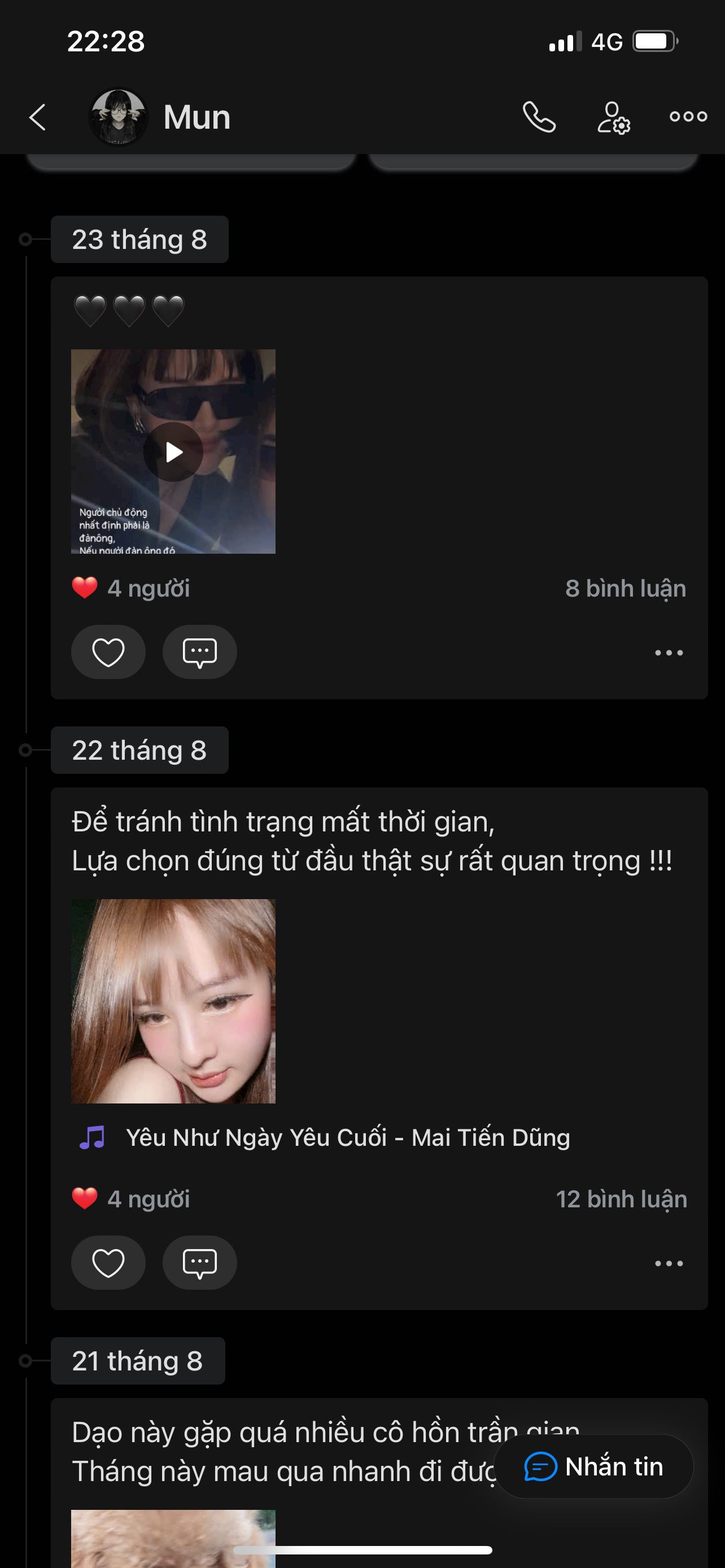Open friend settings icon in header
The width and height of the screenshot is (725, 1568).
pos(613,117)
